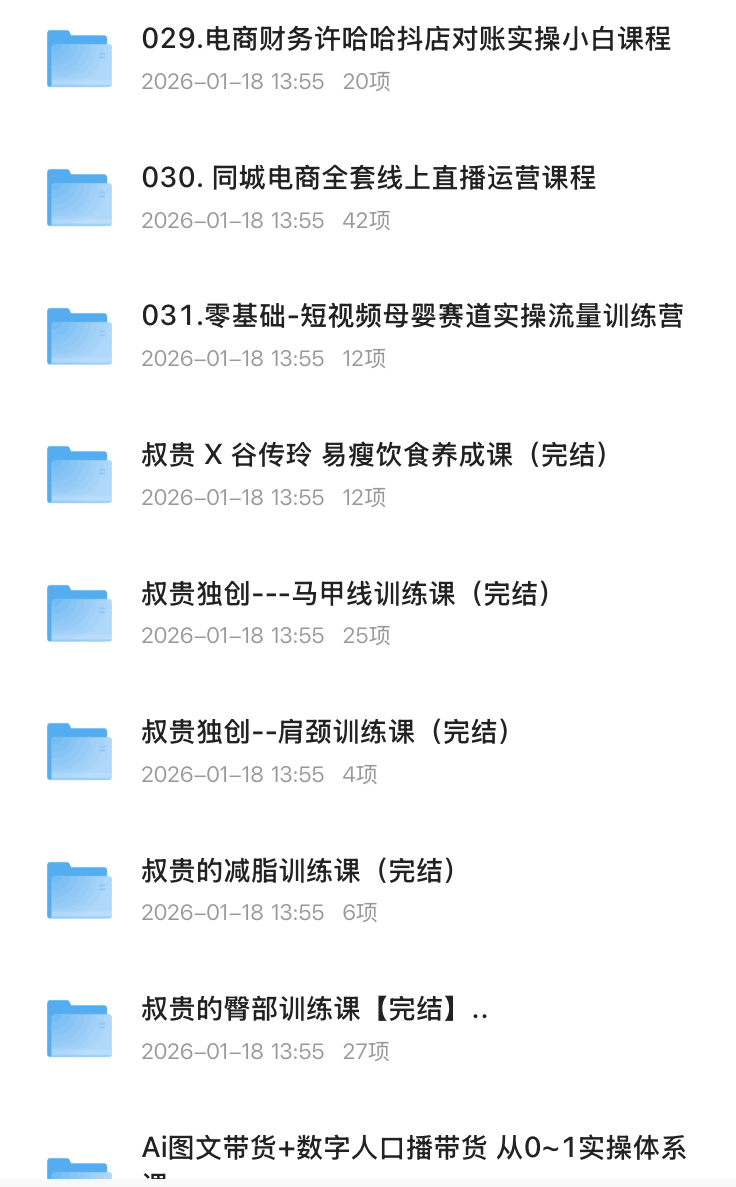The image size is (736, 1187).
Task: Open folder 029.电商财务许哈哈抖店对账实操小白课程
Action: [x=406, y=41]
